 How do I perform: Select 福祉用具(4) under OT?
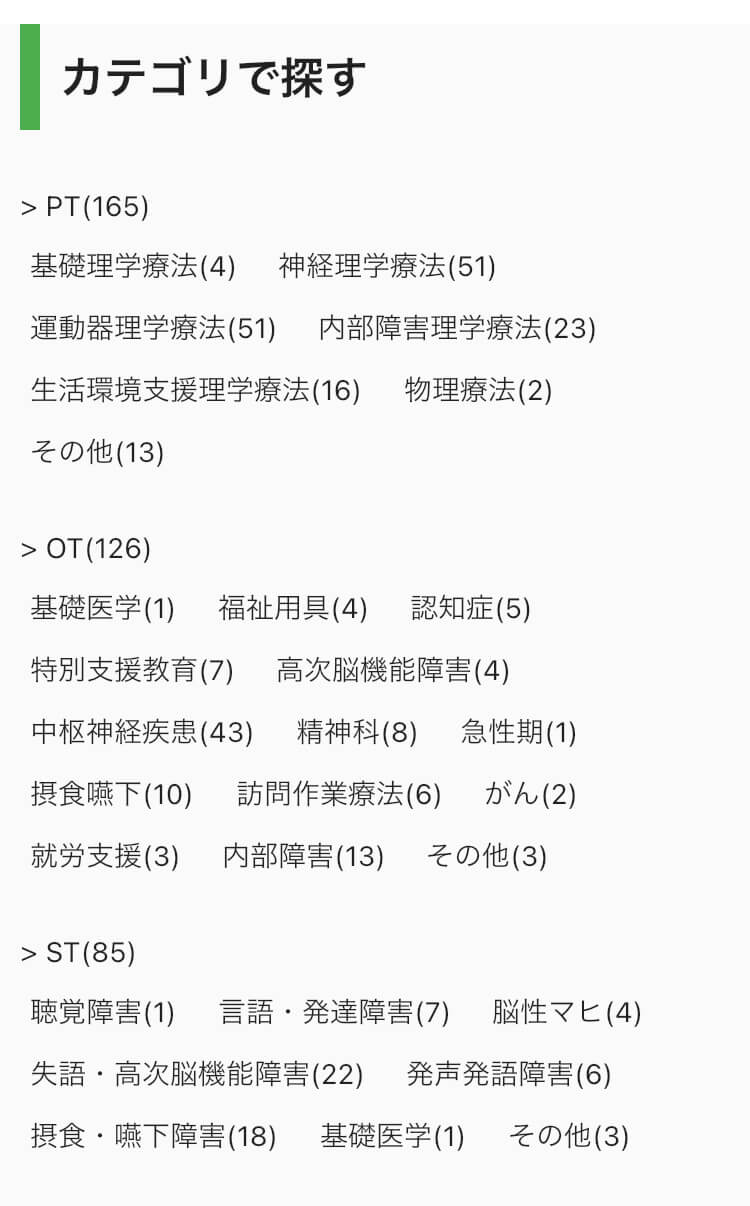click(293, 608)
